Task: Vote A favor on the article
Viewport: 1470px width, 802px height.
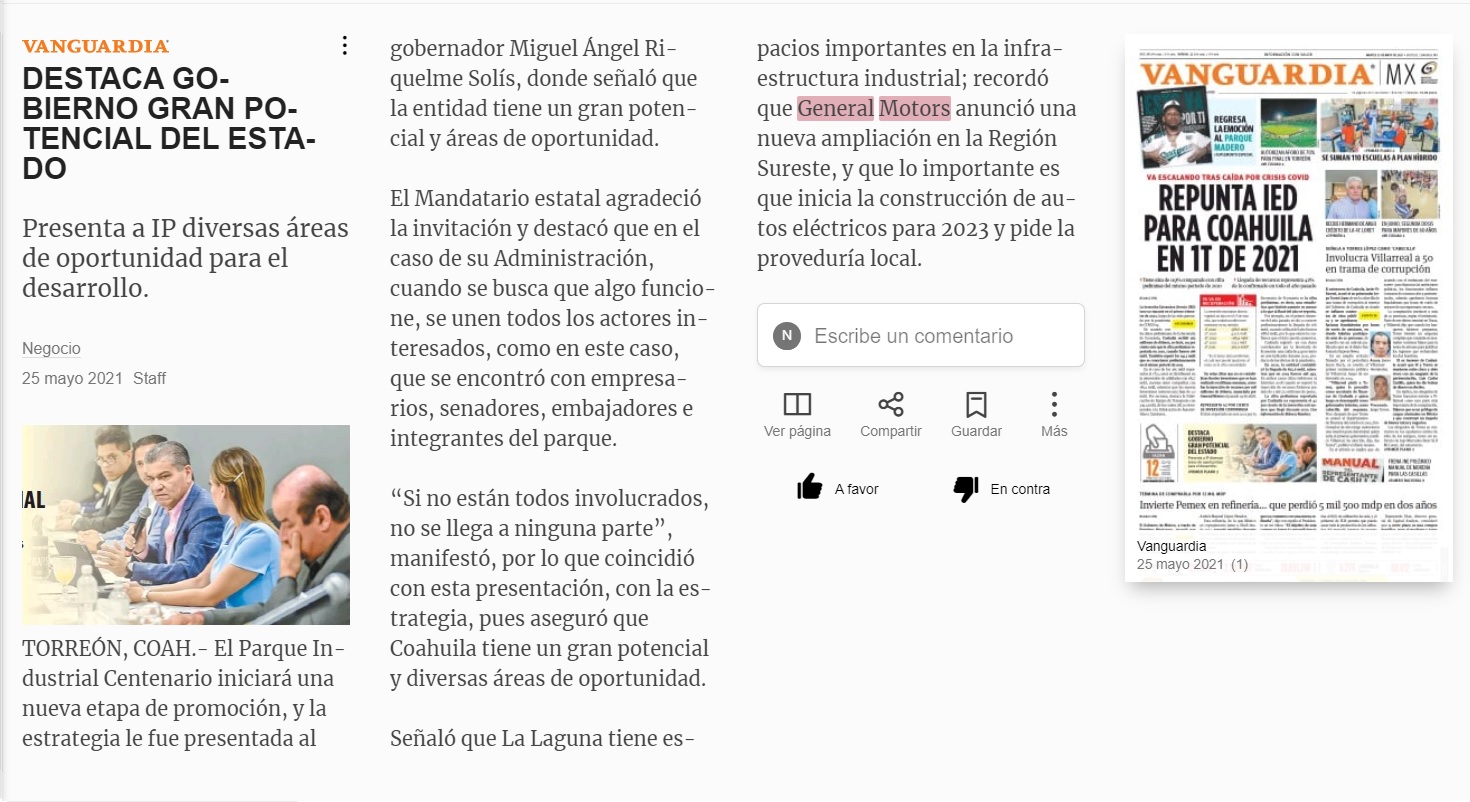Action: tap(838, 489)
